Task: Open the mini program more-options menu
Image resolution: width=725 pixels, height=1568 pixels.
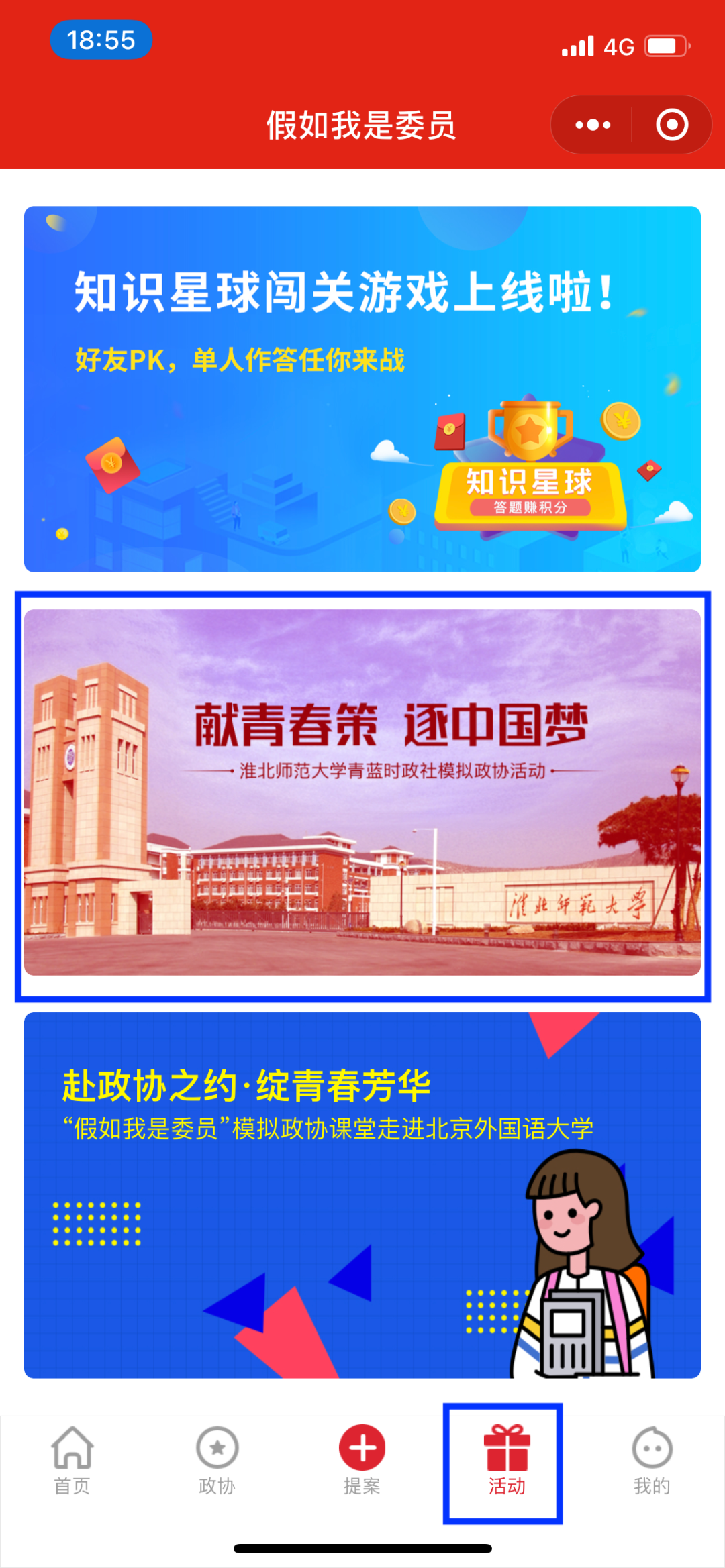Action: [x=593, y=125]
